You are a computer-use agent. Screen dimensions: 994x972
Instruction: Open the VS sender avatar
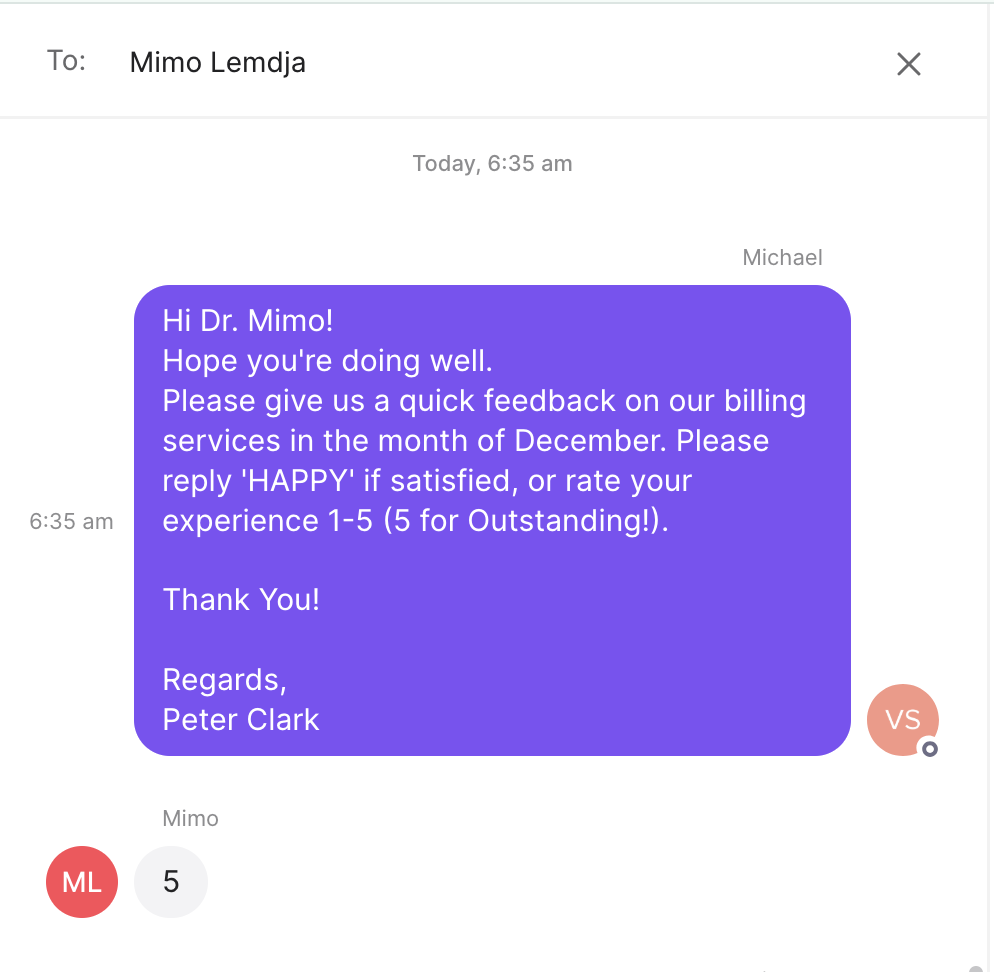click(902, 720)
